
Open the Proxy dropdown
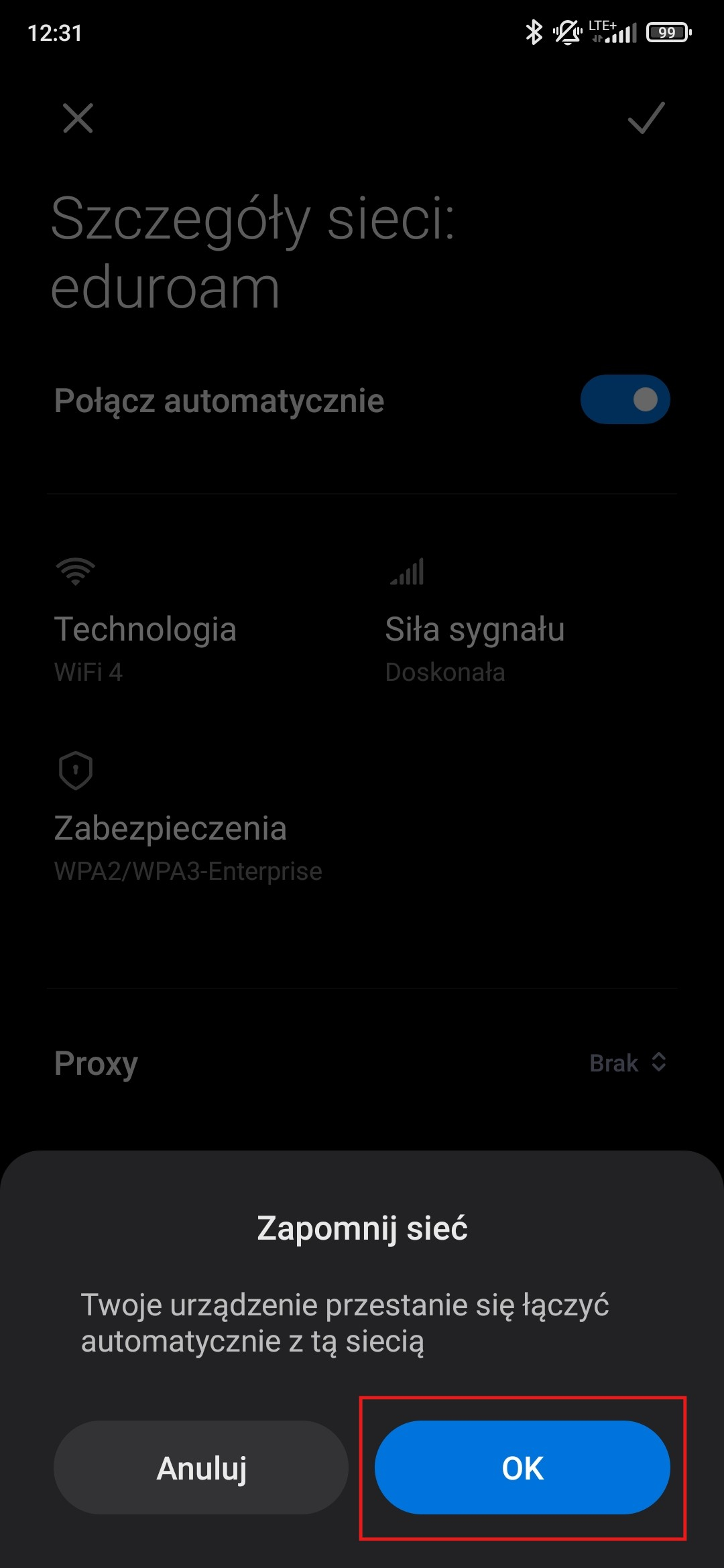pyautogui.click(x=627, y=1063)
